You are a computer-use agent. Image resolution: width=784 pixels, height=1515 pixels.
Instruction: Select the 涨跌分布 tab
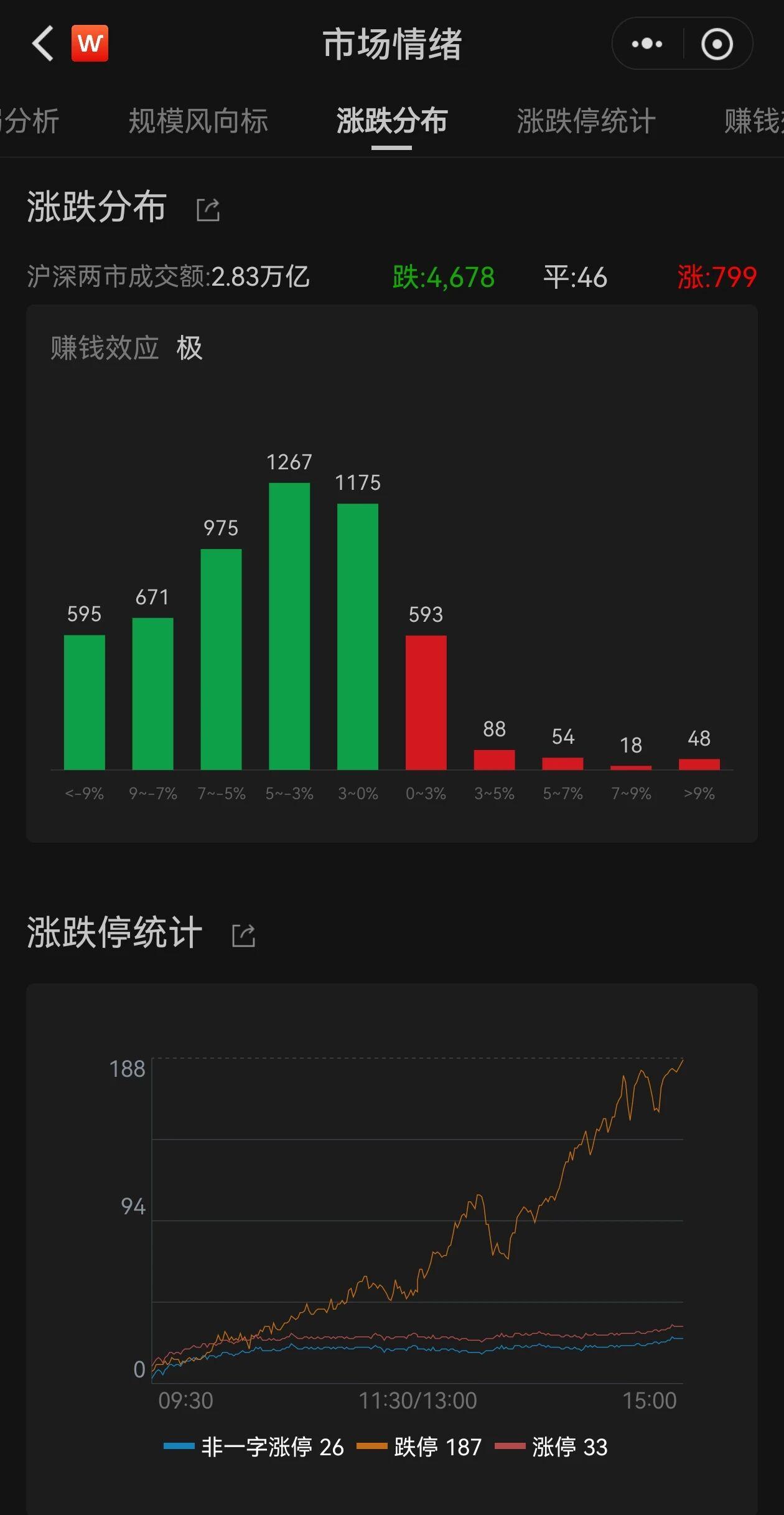coord(392,121)
